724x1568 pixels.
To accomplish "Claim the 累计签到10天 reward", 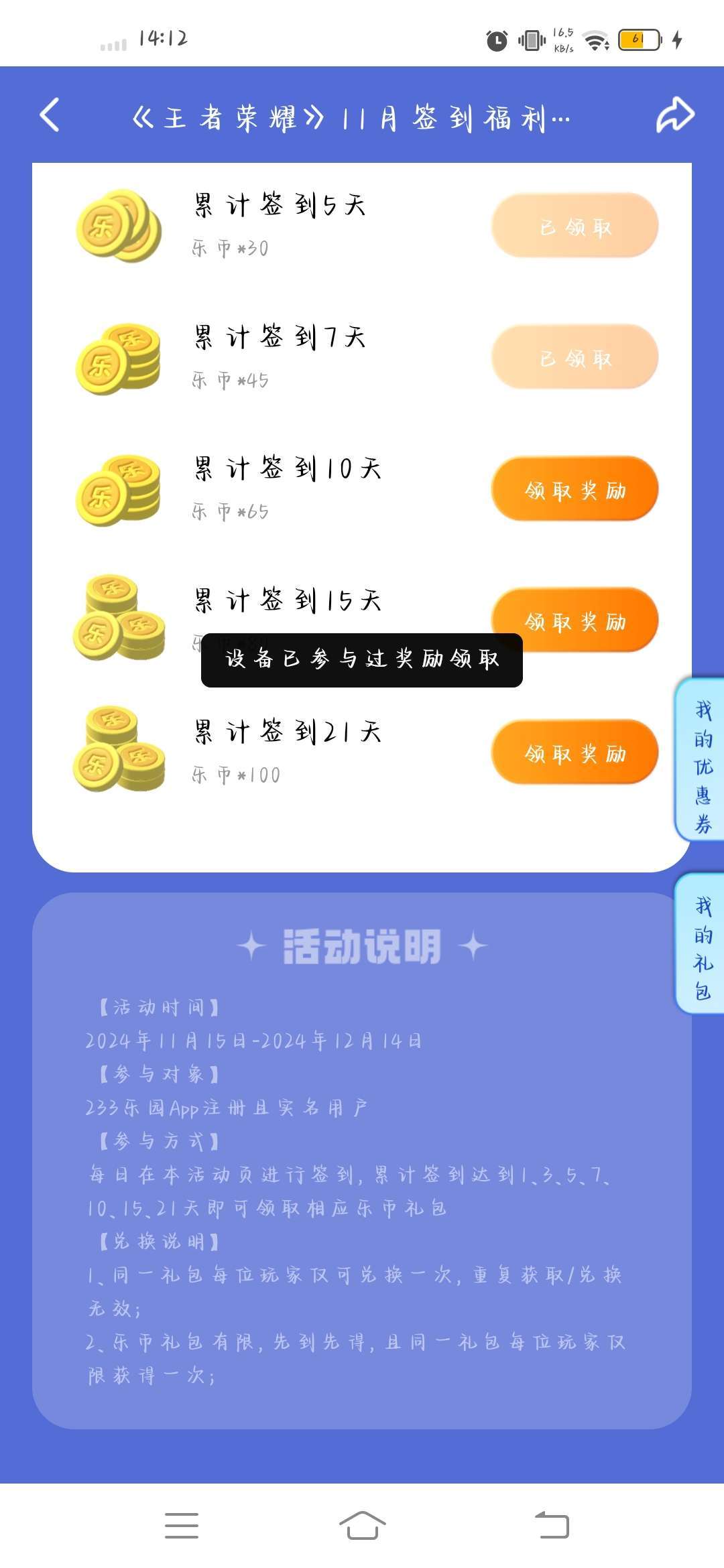I will [x=575, y=489].
